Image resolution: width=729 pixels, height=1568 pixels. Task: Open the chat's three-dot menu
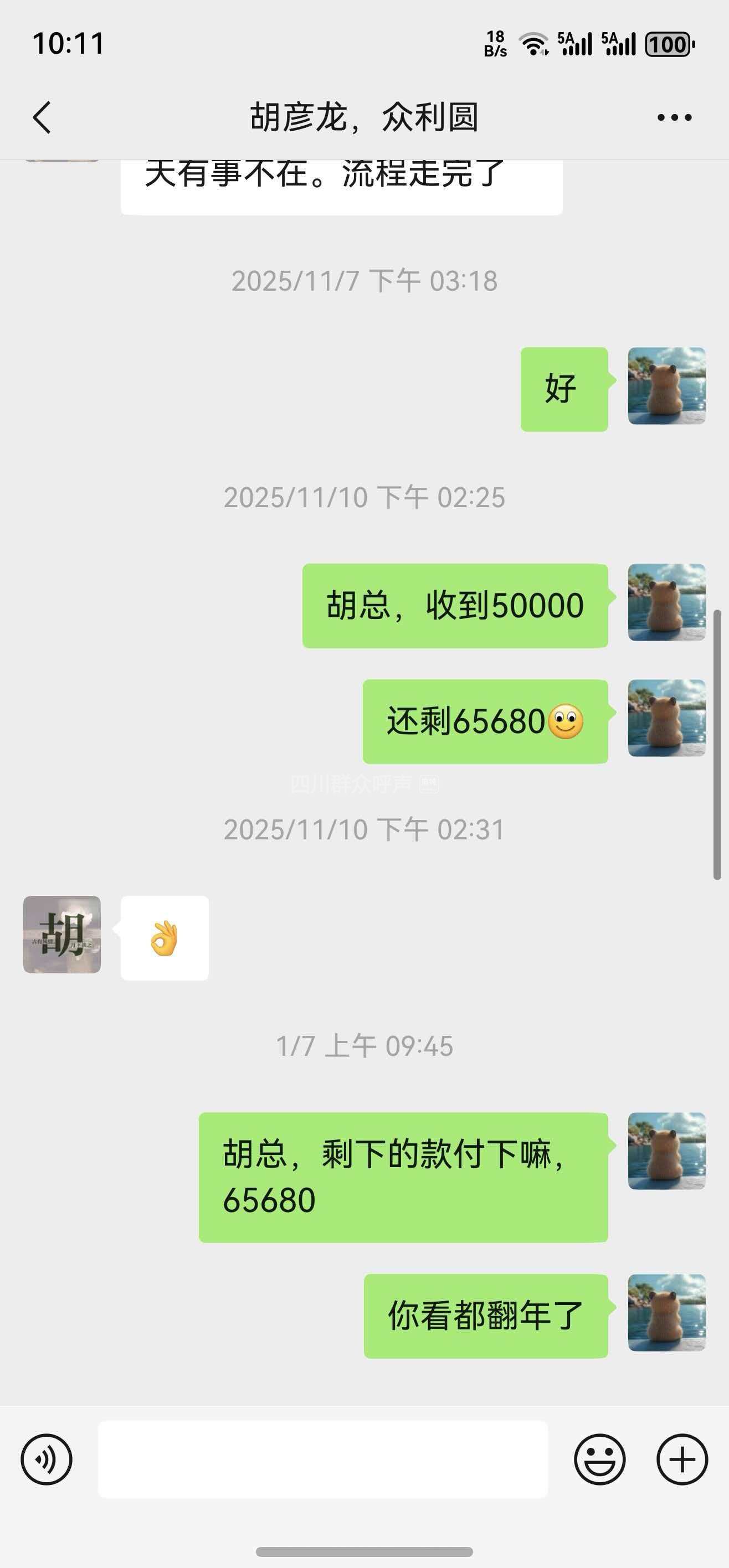pyautogui.click(x=674, y=117)
